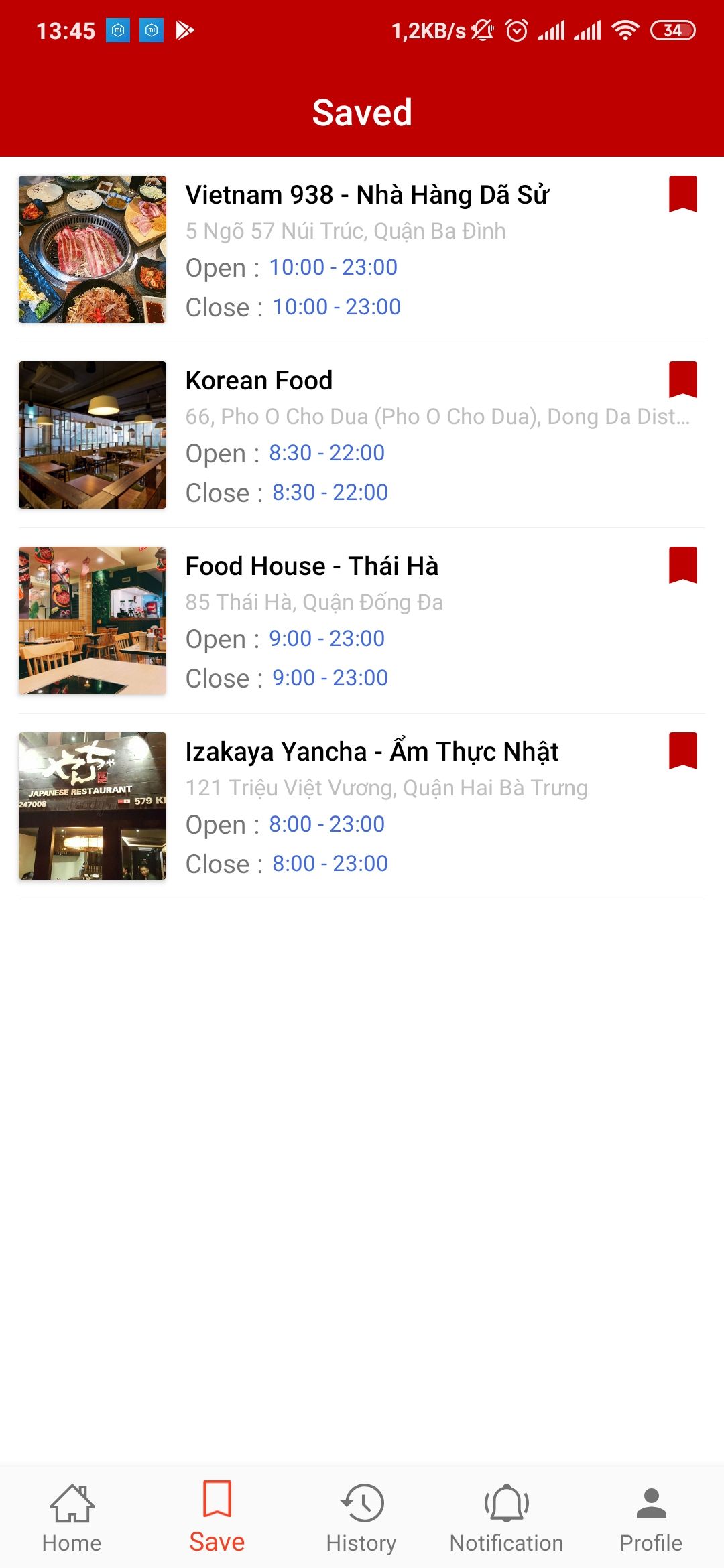Screen dimensions: 724x1568
Task: Toggle bookmark on Izakaya Yancha listing
Action: 682,750
